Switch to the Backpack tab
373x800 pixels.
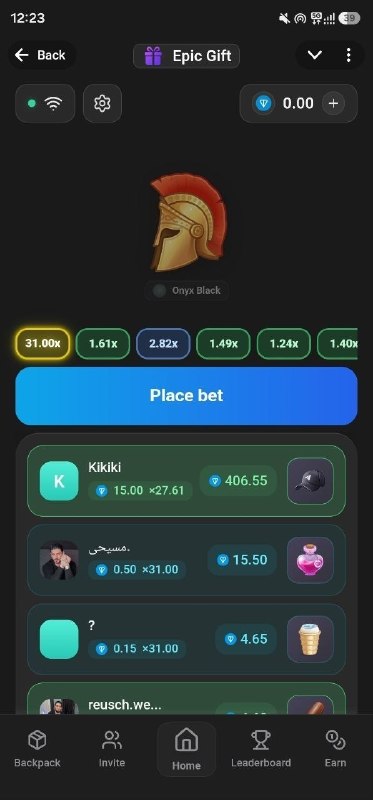pyautogui.click(x=37, y=748)
